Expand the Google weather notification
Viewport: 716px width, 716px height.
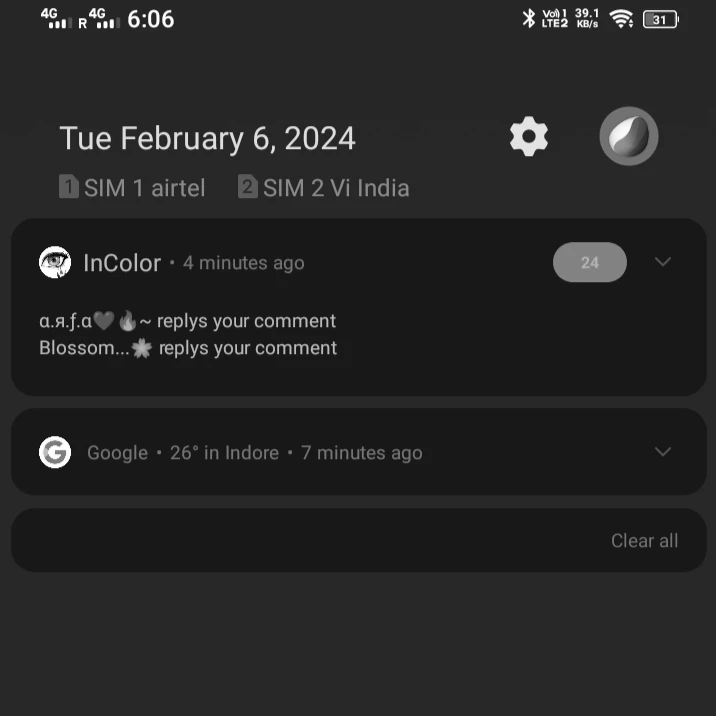[663, 452]
